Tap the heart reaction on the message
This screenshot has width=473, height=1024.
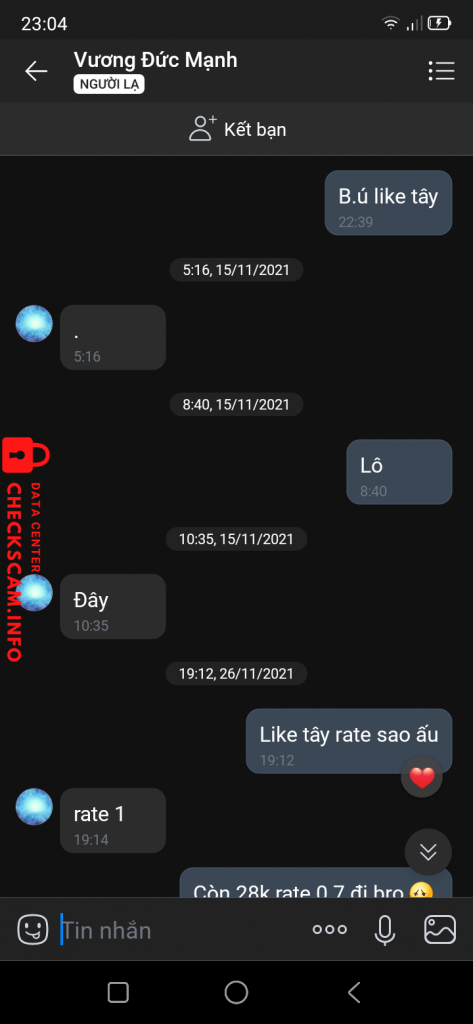pos(421,777)
